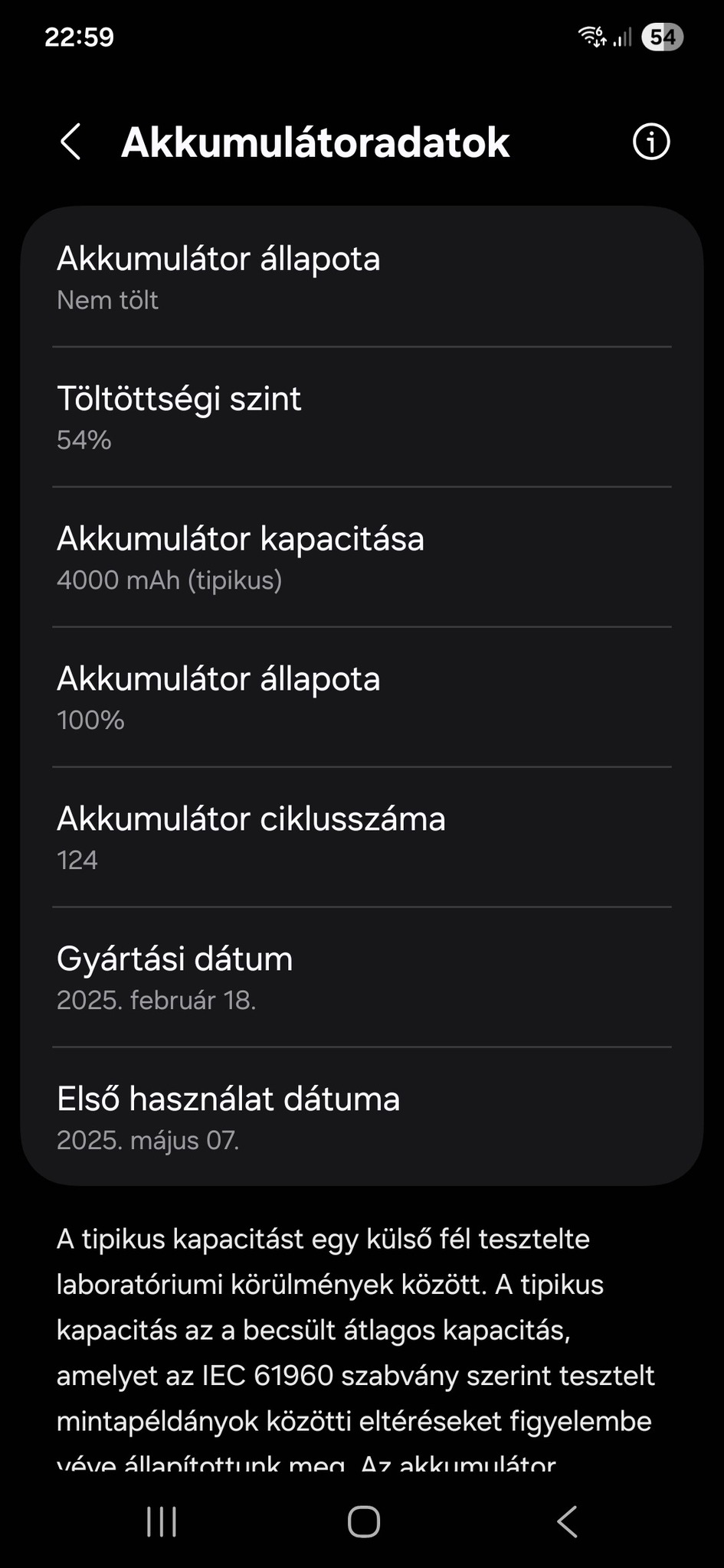Open the recent apps overview
The height and width of the screenshot is (1568, 724).
[162, 1522]
